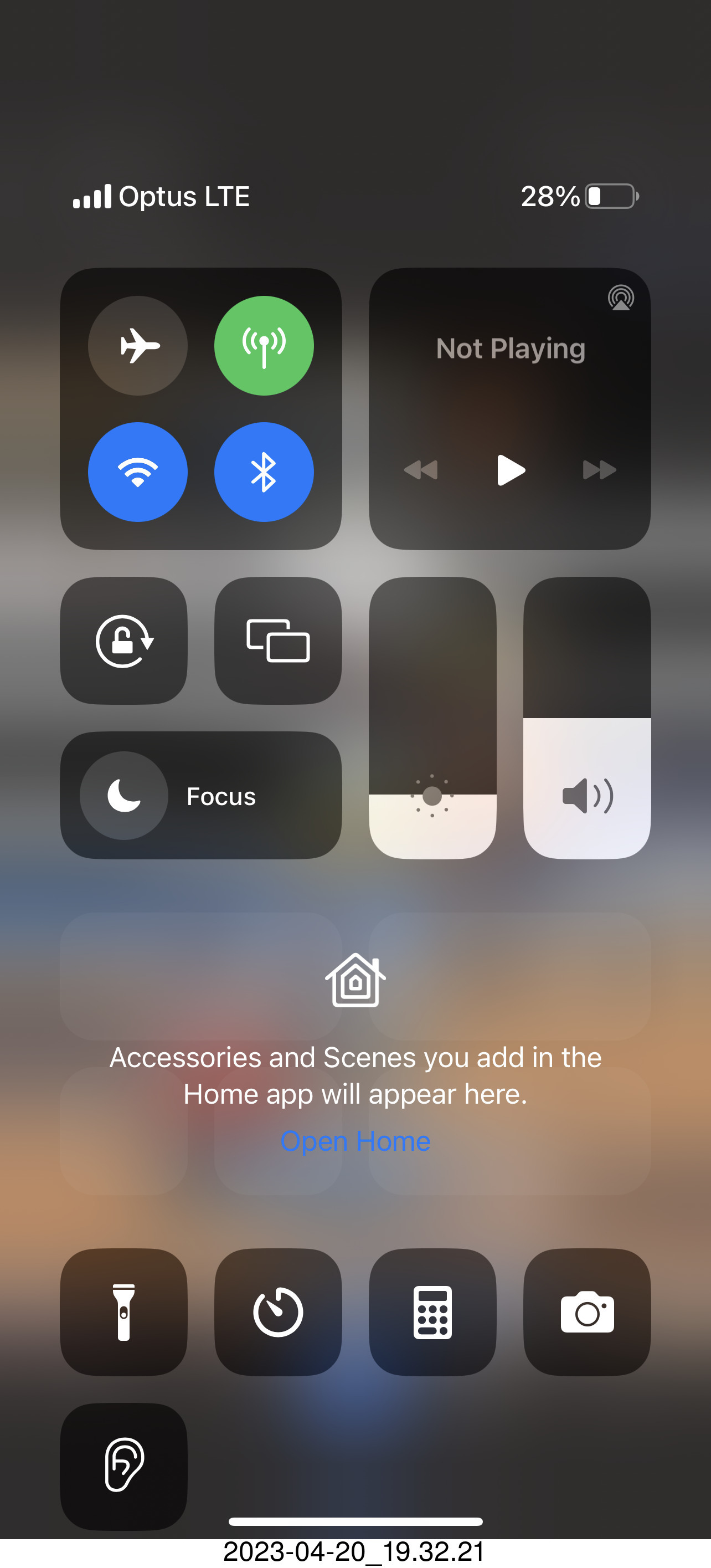Open Screen Mirroring
The image size is (711, 1568).
(278, 641)
